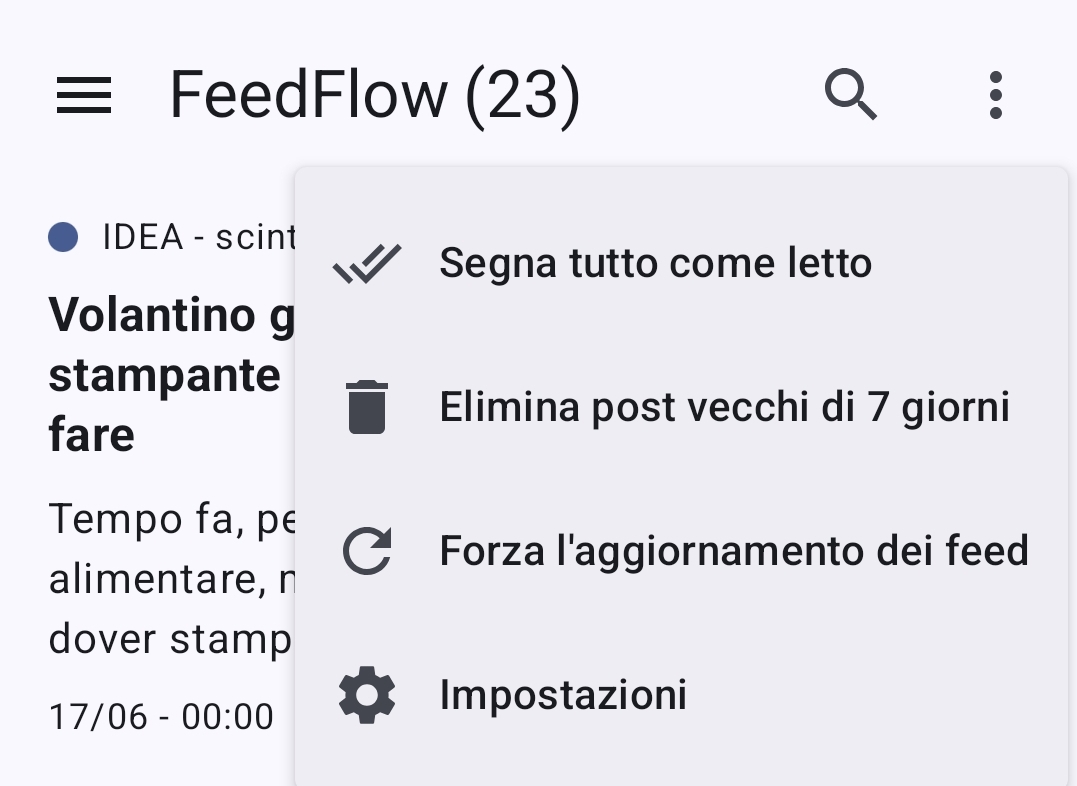Choose Elimina post vecchi di 7 giorni
This screenshot has width=1077, height=786.
pyautogui.click(x=723, y=407)
